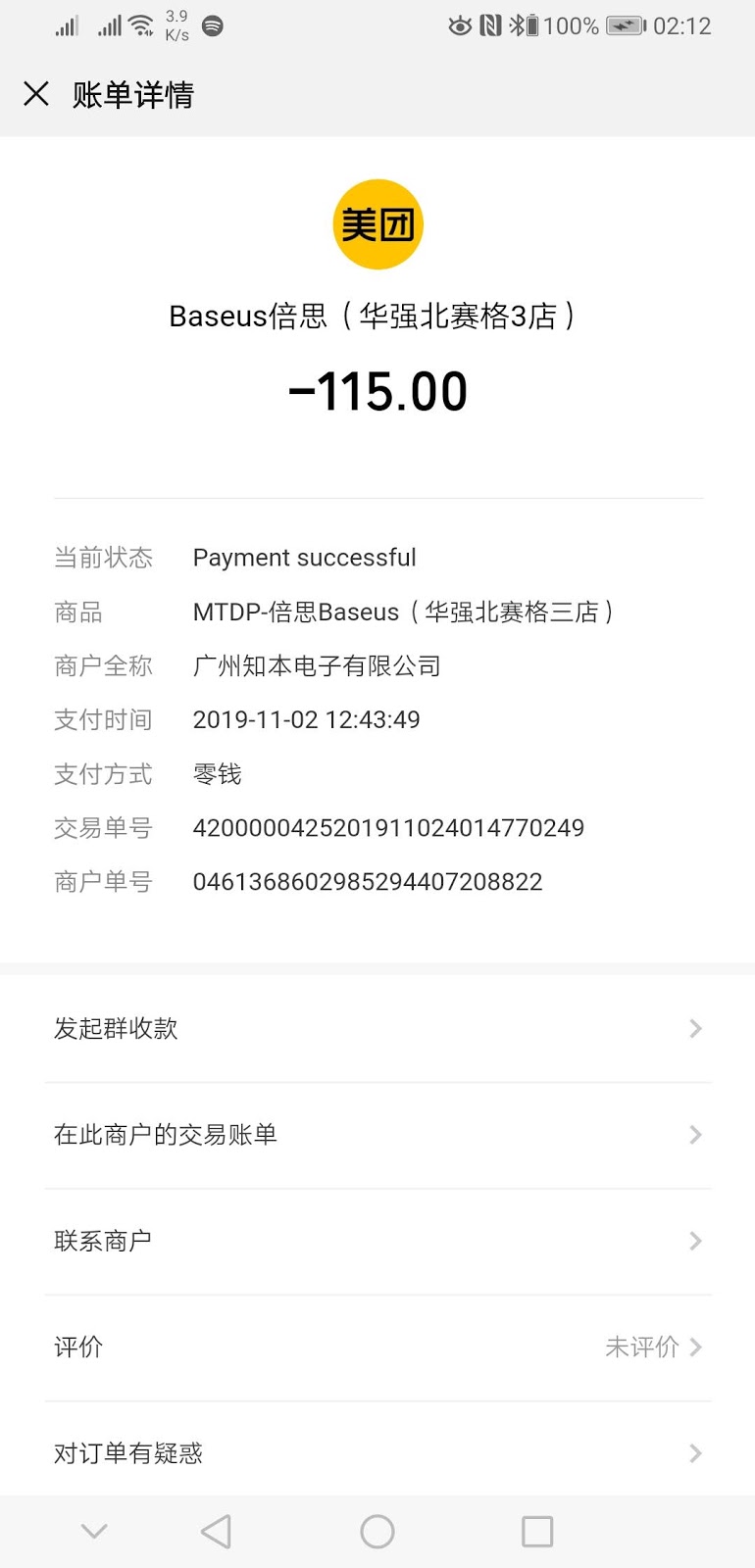Tap the system back button
Image resolution: width=755 pixels, height=1568 pixels.
[x=216, y=1531]
